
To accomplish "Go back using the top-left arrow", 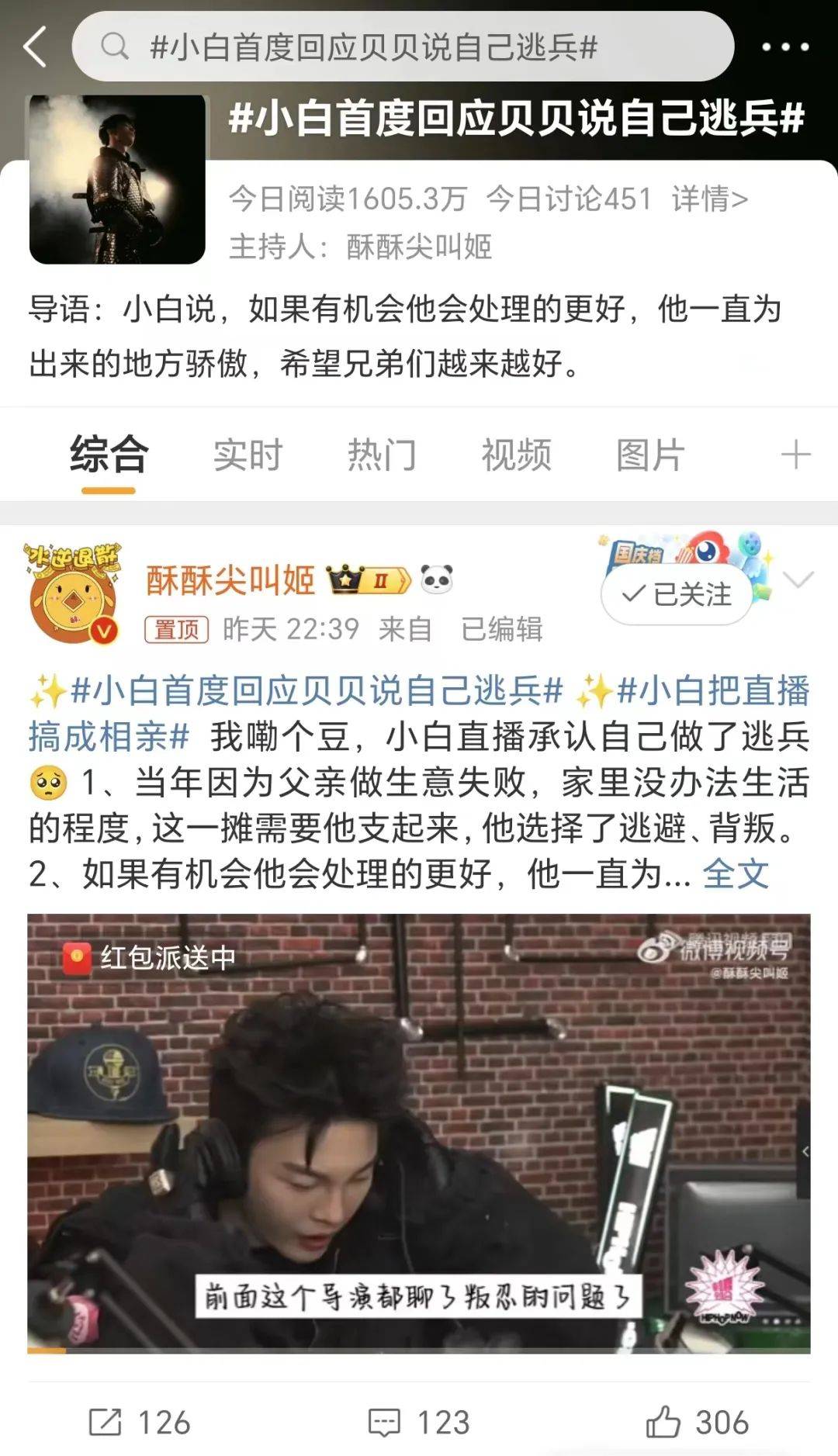I will (36, 47).
